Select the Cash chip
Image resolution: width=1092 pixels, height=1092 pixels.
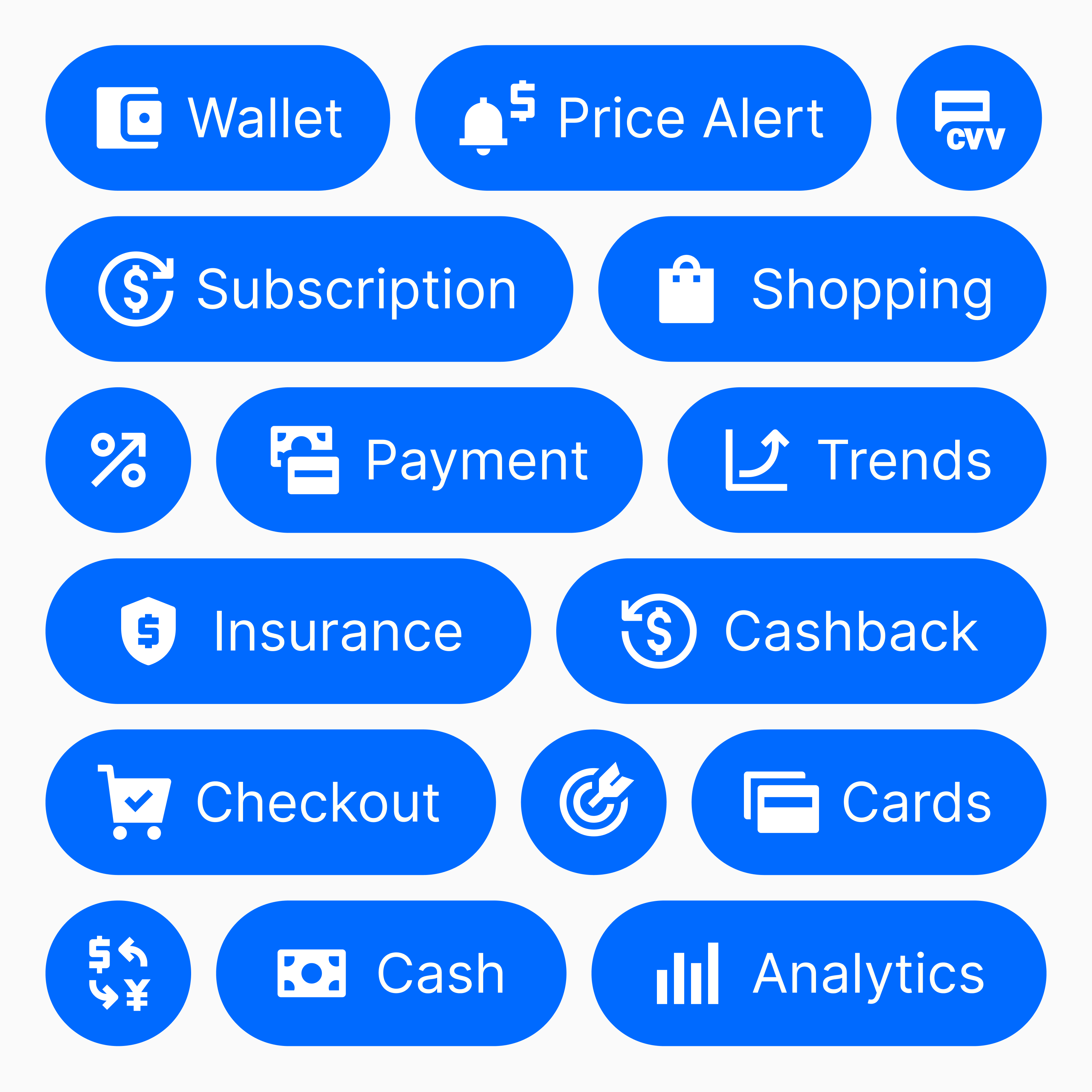[x=391, y=973]
